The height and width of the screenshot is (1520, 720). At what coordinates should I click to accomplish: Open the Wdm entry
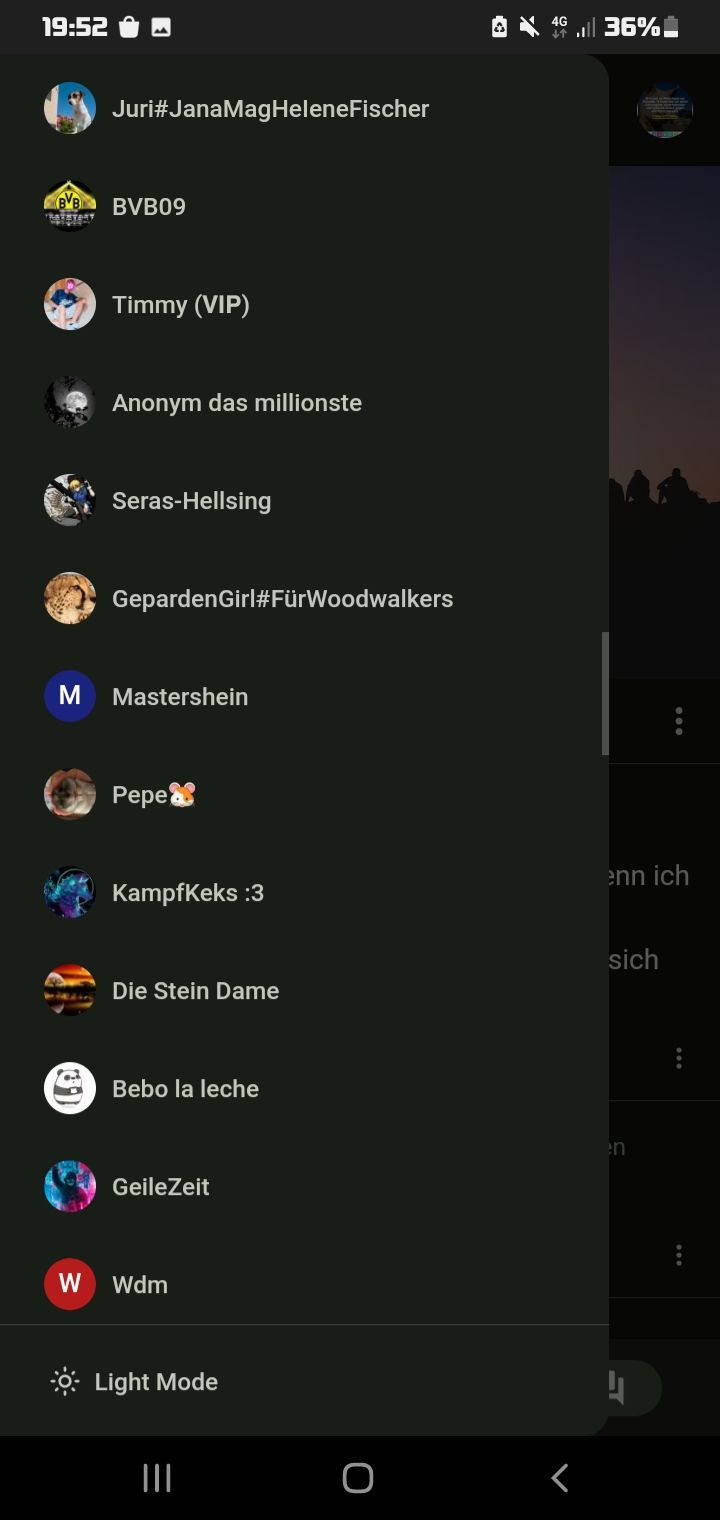click(x=140, y=1285)
